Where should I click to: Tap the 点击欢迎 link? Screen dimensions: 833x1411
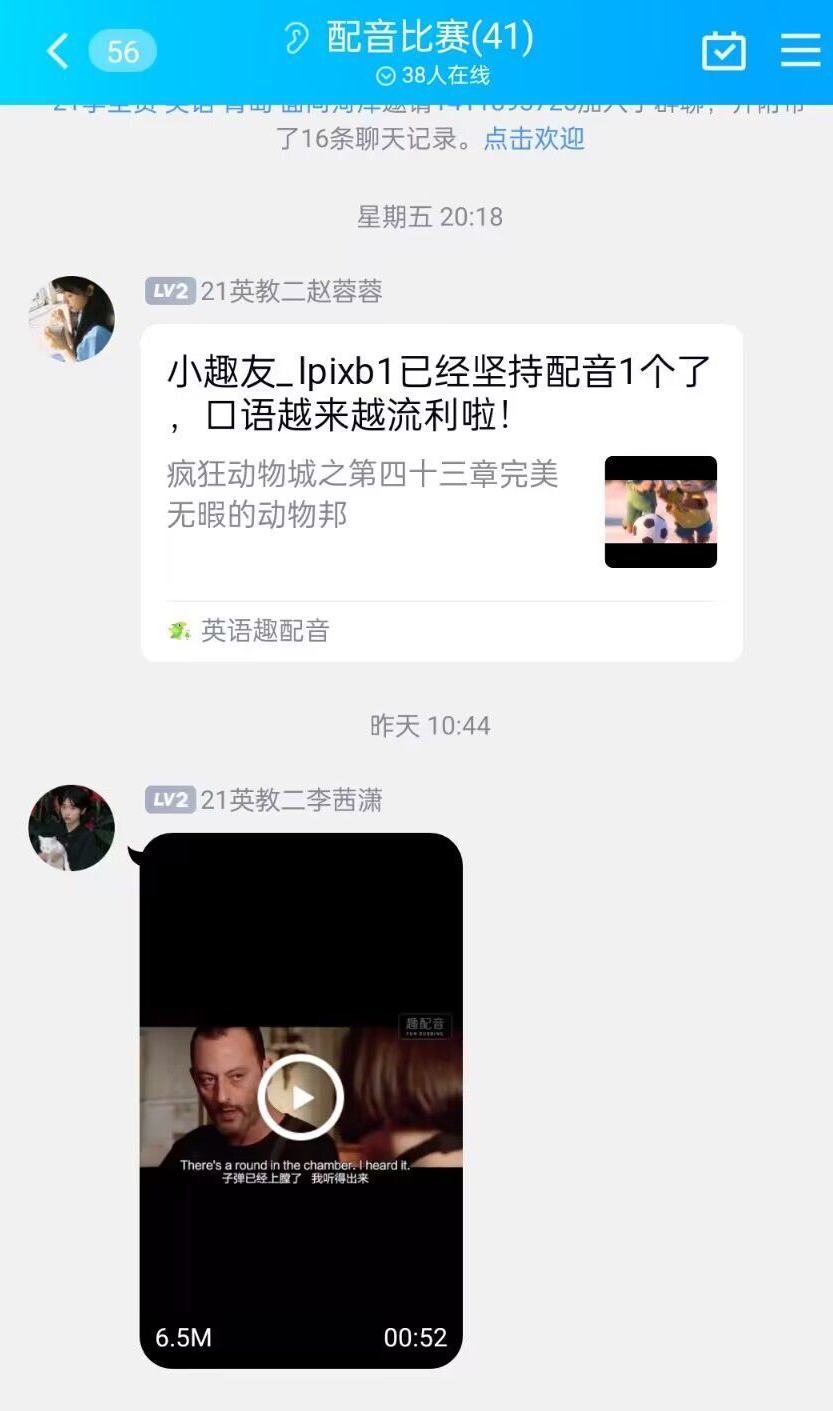[533, 138]
